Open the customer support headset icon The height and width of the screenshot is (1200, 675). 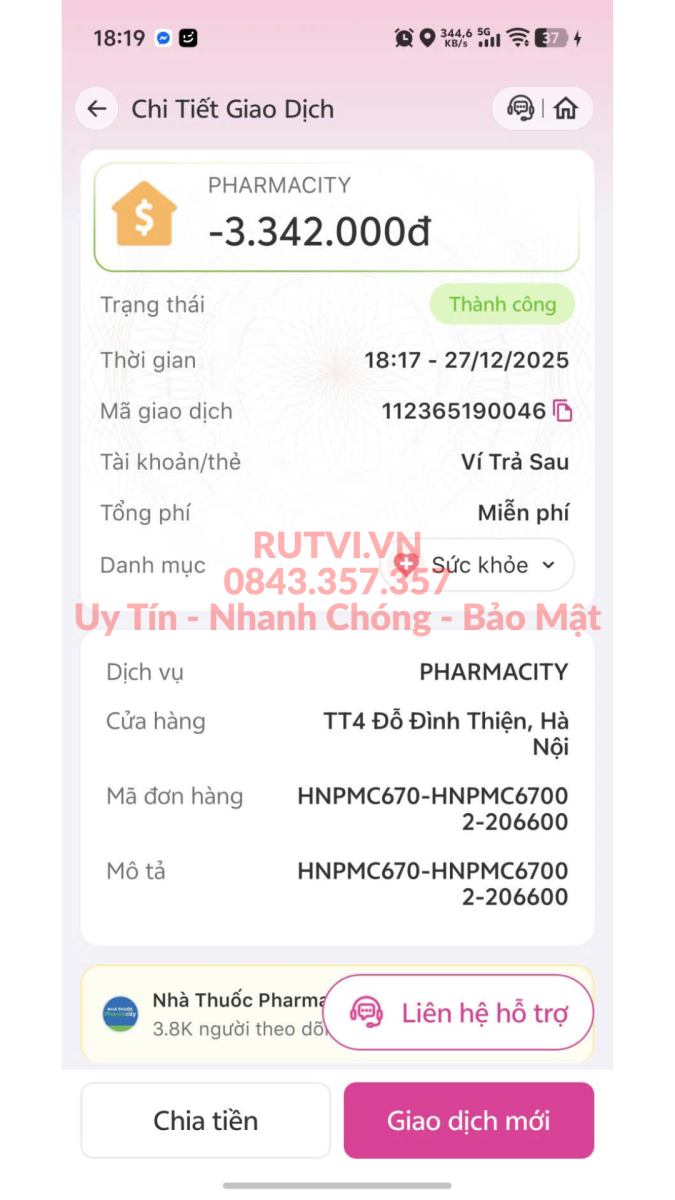pyautogui.click(x=520, y=108)
